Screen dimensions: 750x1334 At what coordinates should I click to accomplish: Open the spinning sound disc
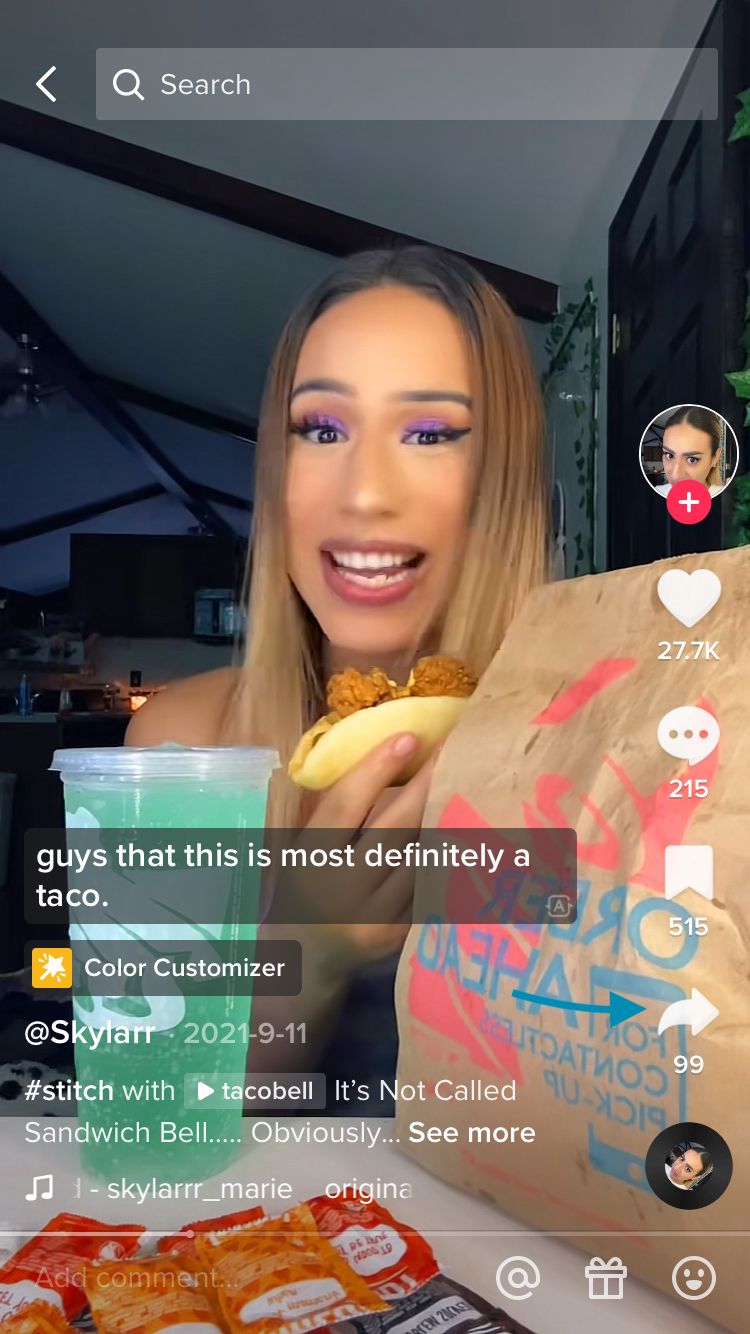[688, 1166]
